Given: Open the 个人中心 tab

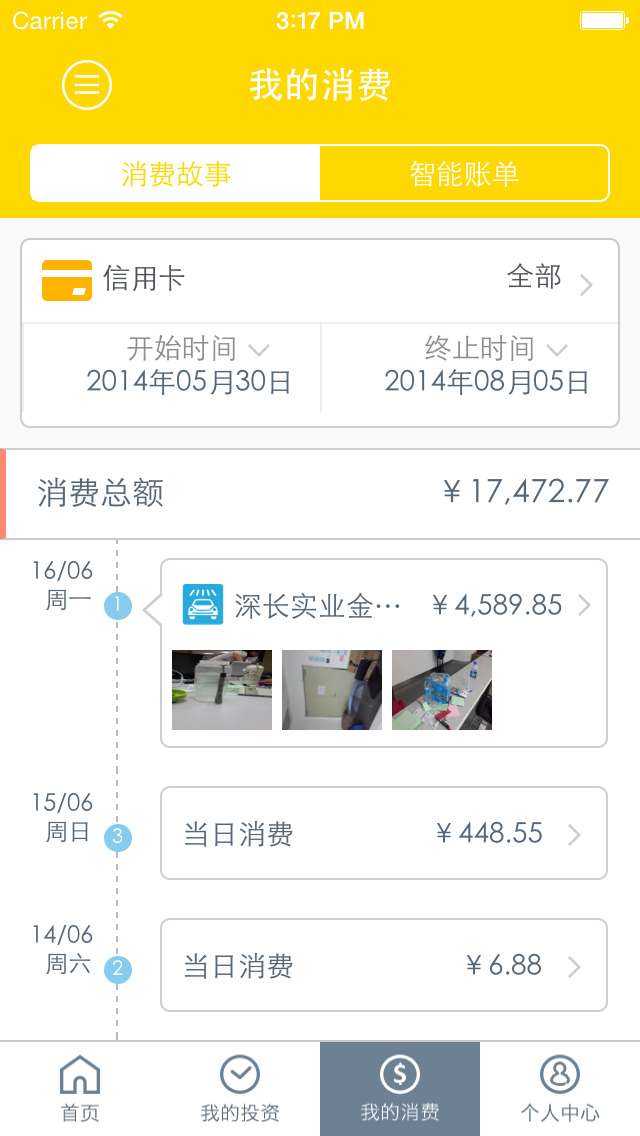Looking at the screenshot, I should click(560, 1088).
